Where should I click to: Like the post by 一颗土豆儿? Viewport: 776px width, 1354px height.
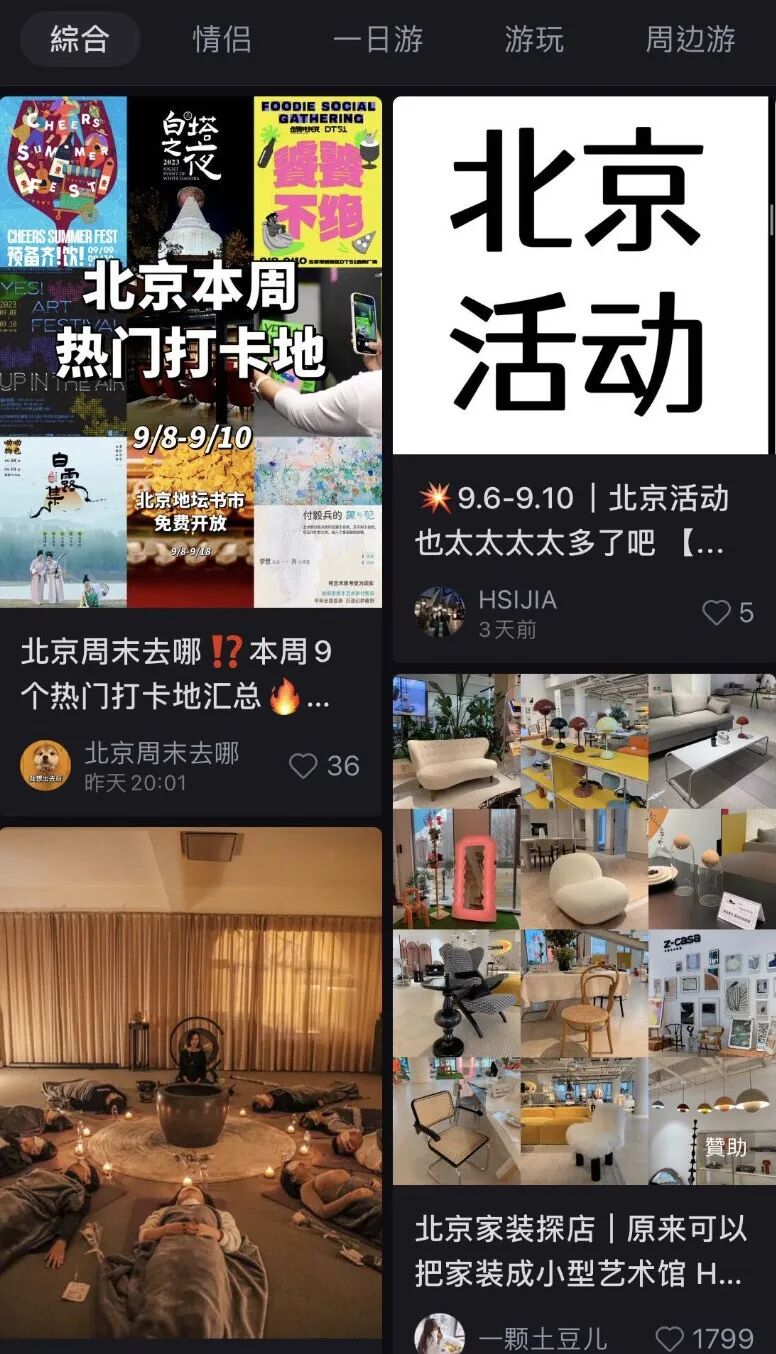[704, 1338]
